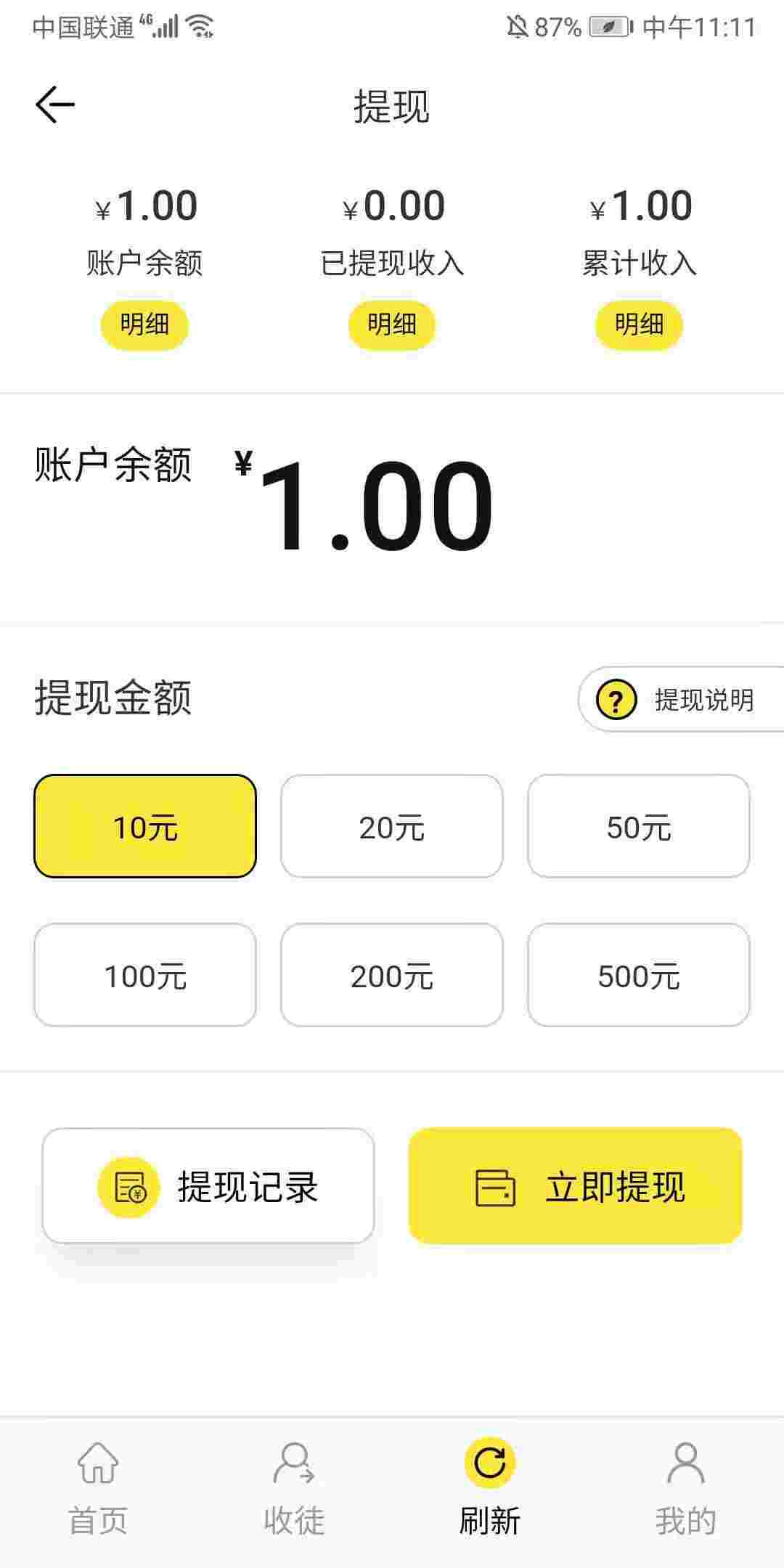Open 明细 under 账户余额
784x1568 pixels.
(144, 324)
